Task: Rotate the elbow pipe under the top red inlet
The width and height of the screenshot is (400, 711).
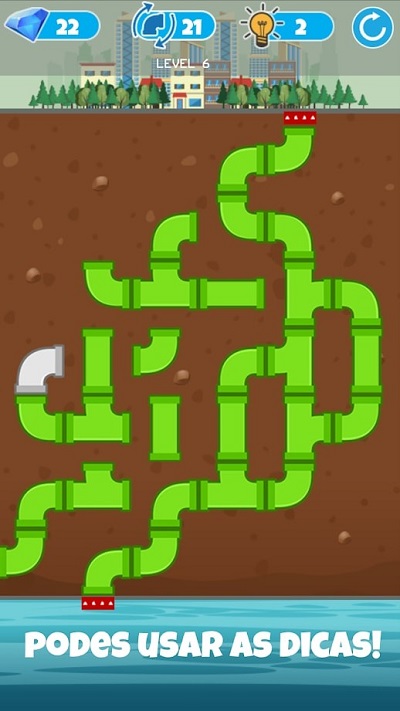Action: pyautogui.click(x=290, y=150)
